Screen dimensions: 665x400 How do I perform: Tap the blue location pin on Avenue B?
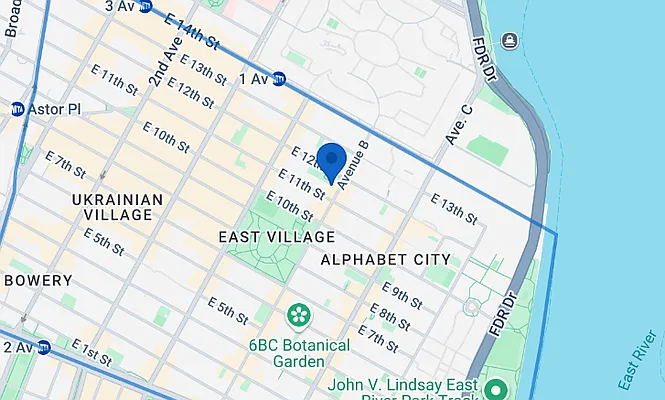pos(331,161)
